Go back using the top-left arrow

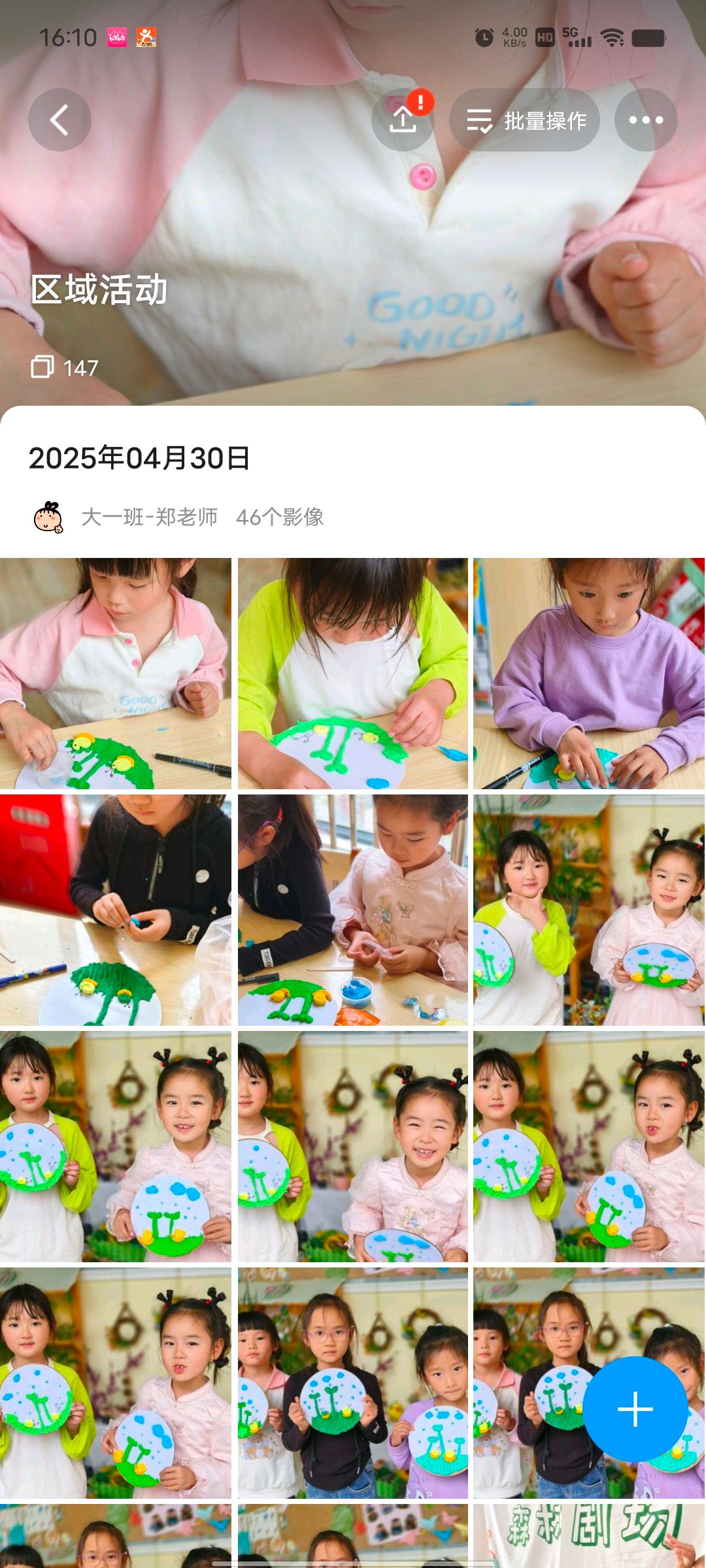tap(59, 120)
